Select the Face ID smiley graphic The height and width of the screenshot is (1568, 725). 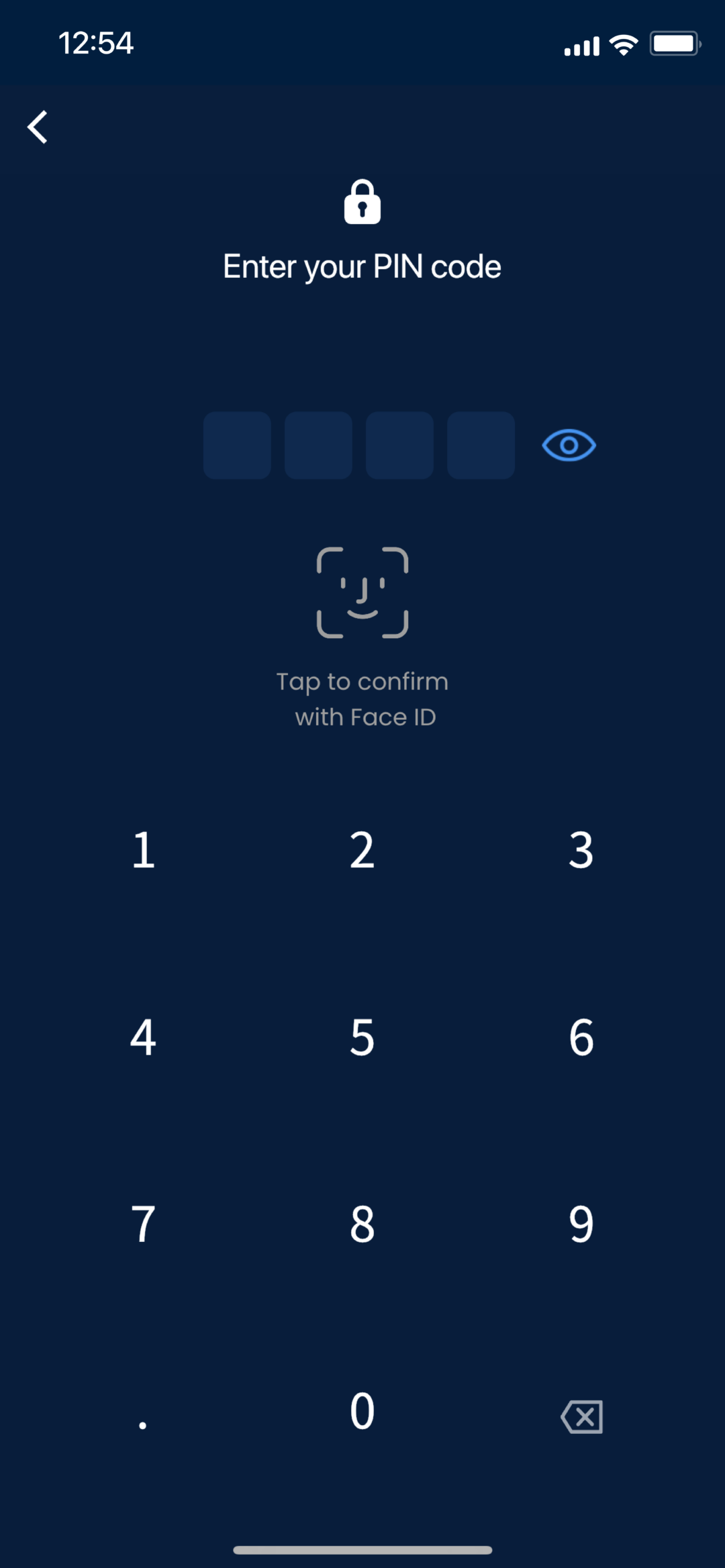tap(362, 590)
